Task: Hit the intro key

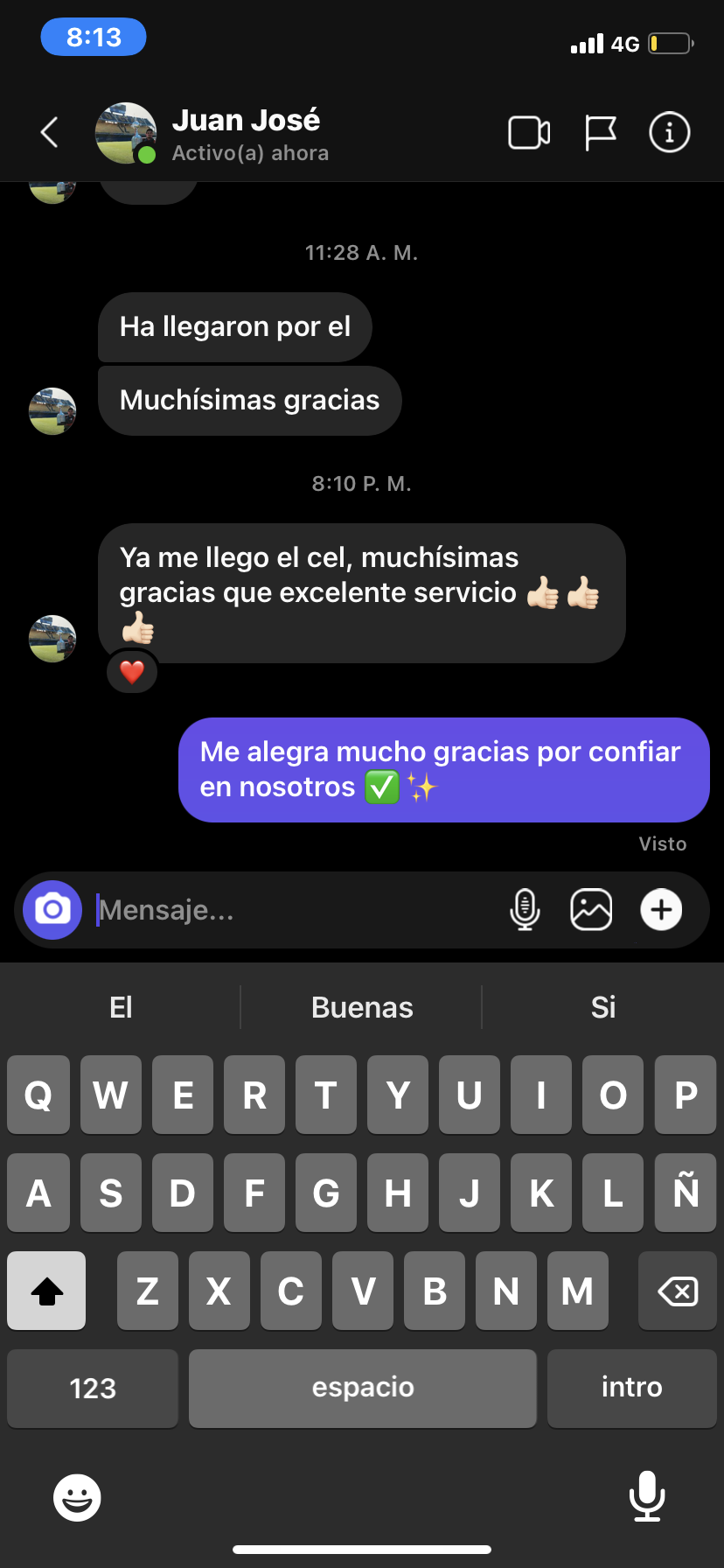Action: pyautogui.click(x=631, y=1389)
